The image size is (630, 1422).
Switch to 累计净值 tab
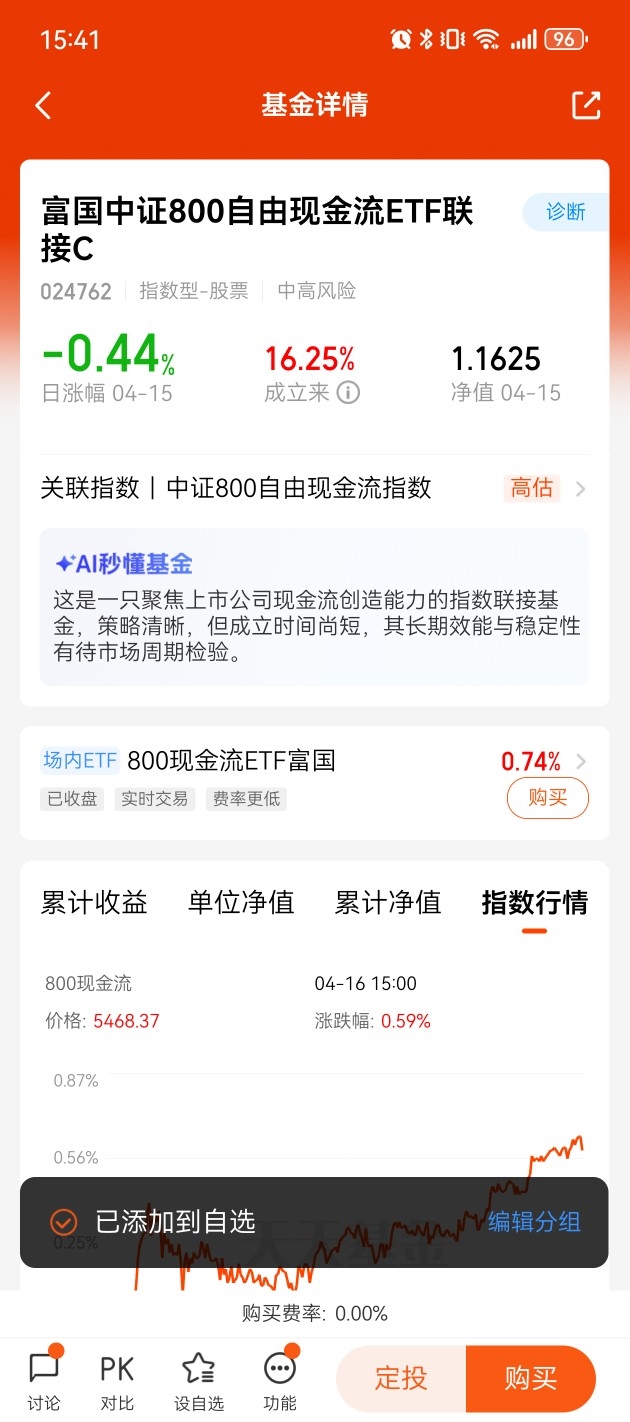[x=388, y=903]
